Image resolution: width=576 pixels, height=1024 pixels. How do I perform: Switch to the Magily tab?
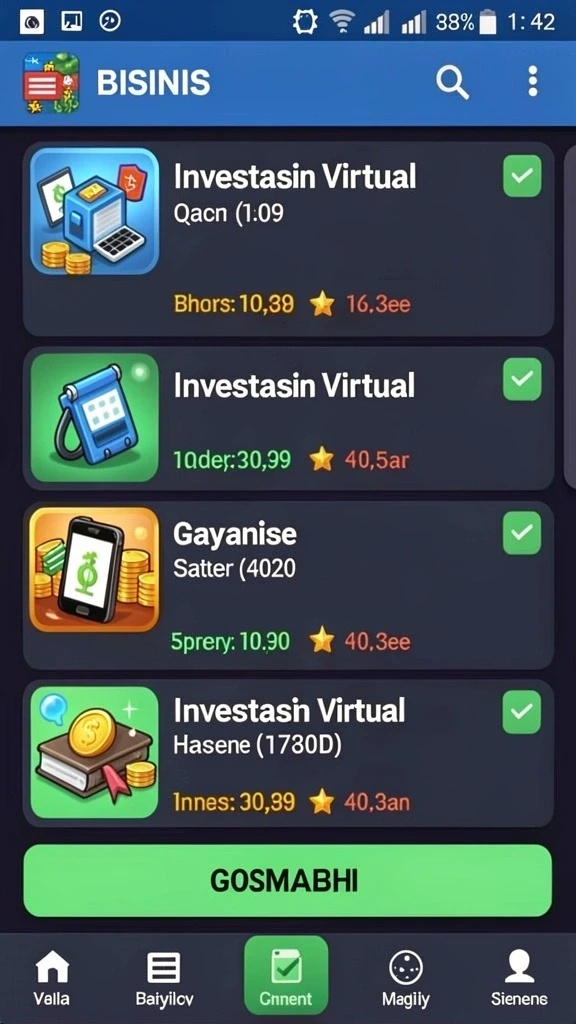[406, 976]
